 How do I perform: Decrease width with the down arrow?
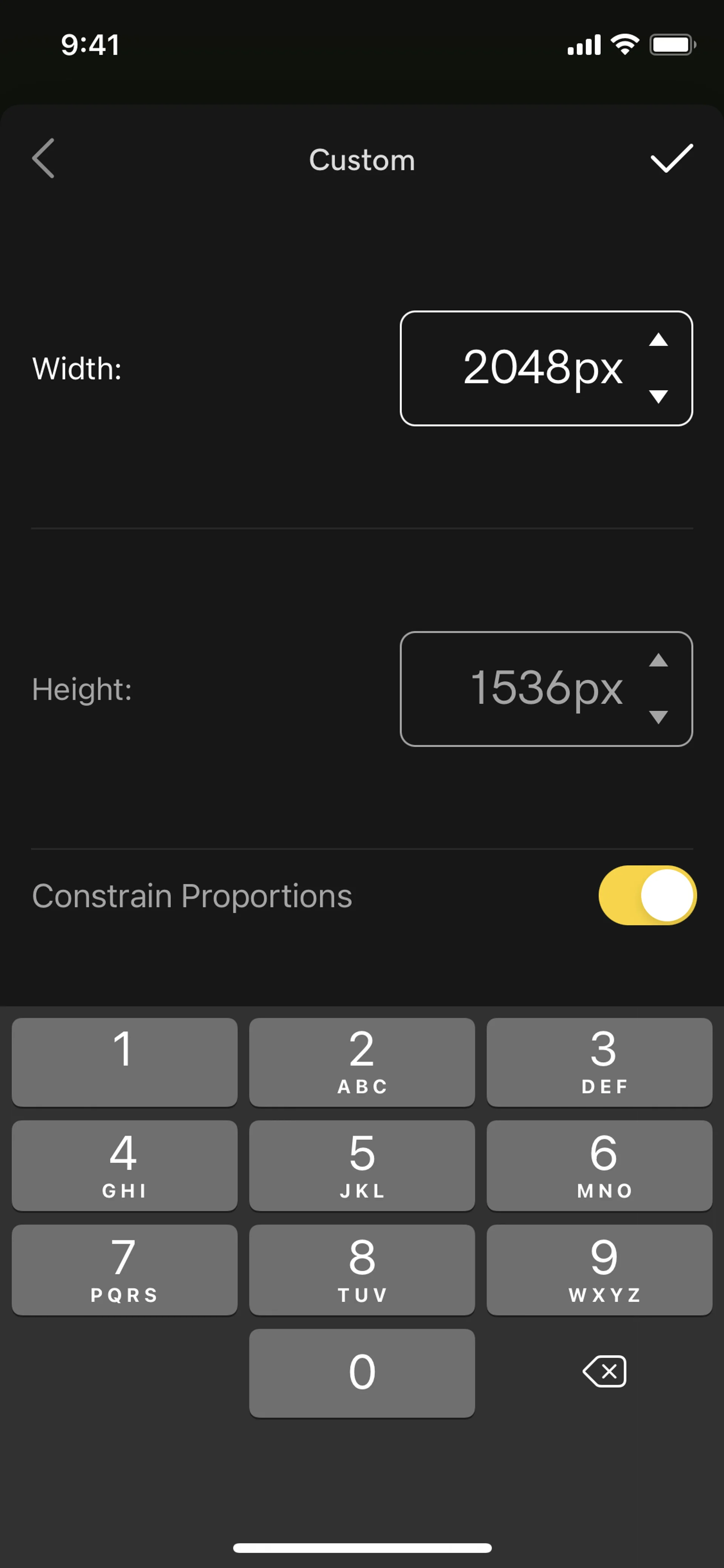[x=658, y=396]
